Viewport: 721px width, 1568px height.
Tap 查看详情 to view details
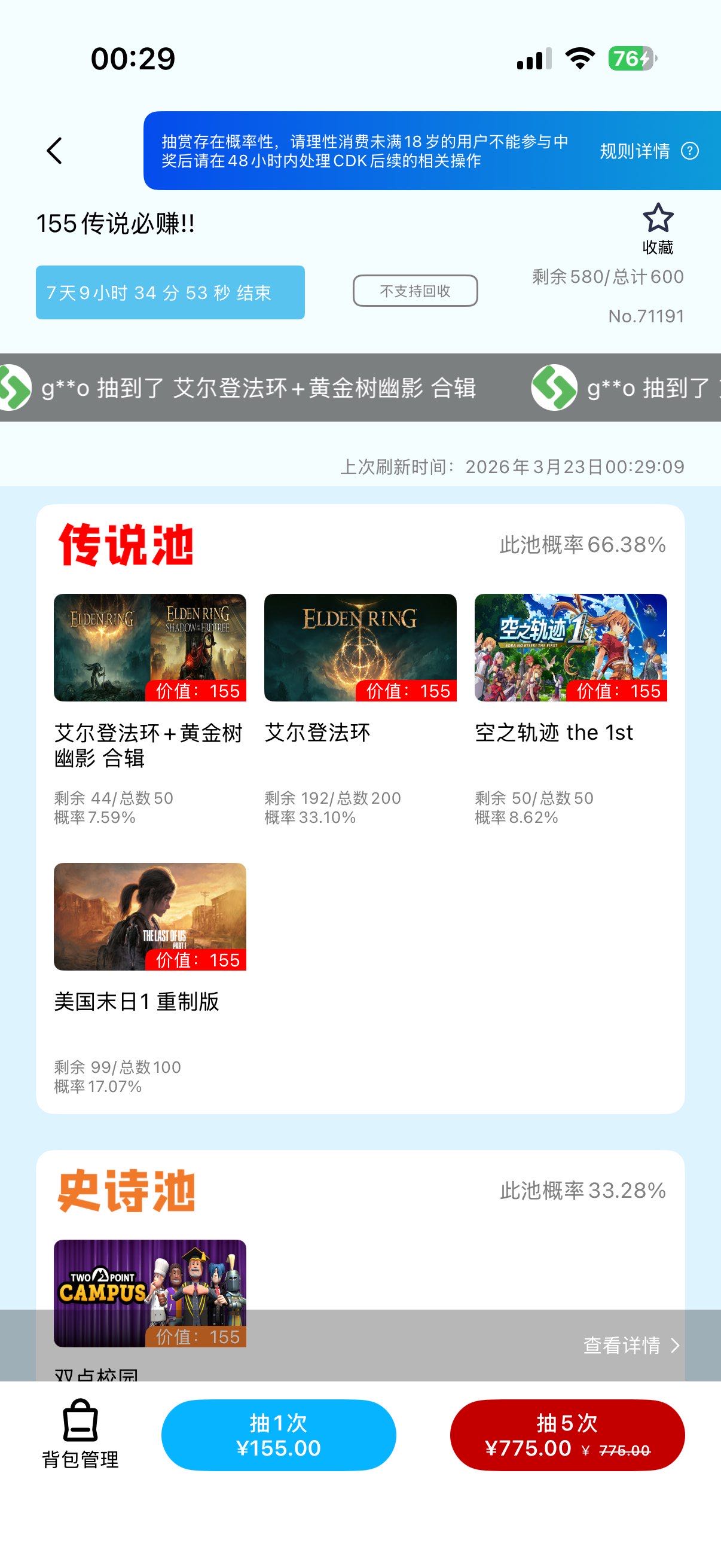[x=630, y=1344]
